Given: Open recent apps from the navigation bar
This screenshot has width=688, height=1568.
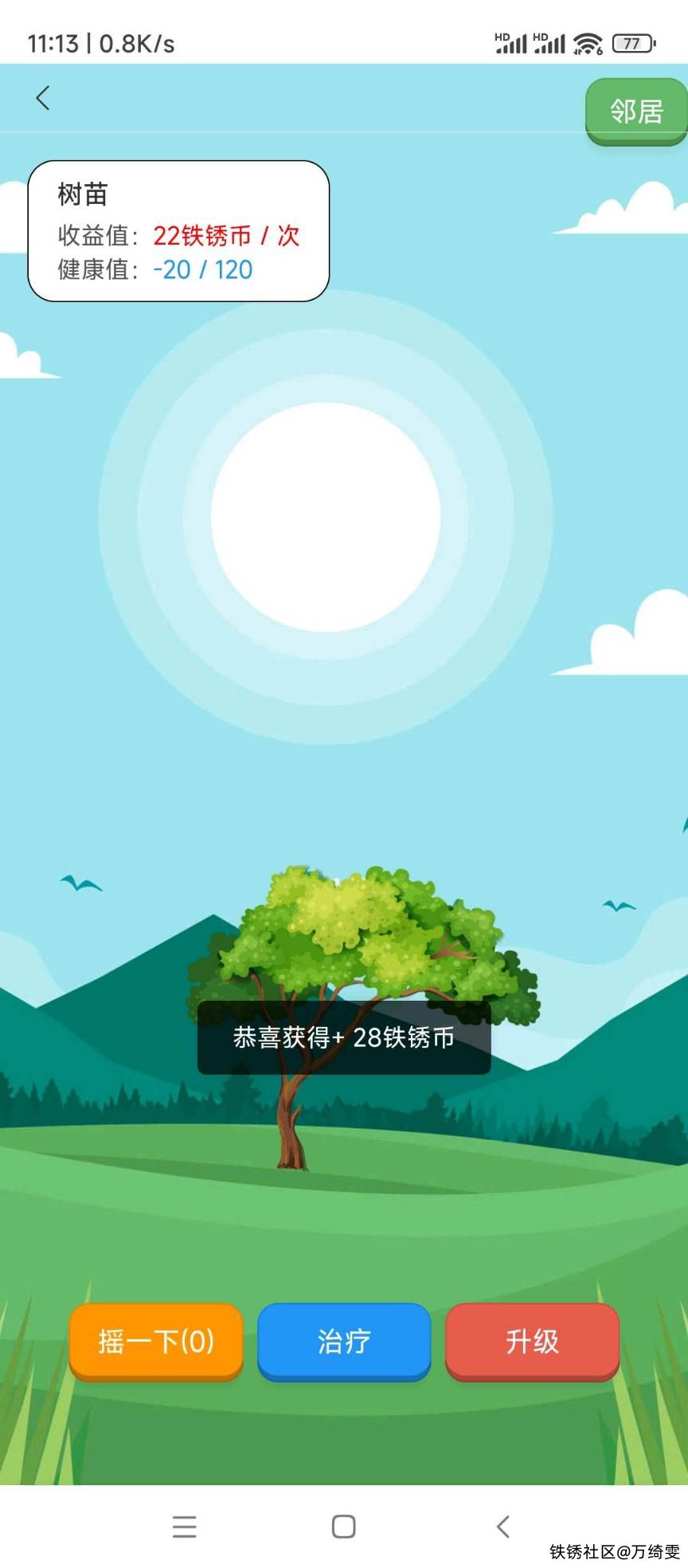Looking at the screenshot, I should tap(184, 1527).
